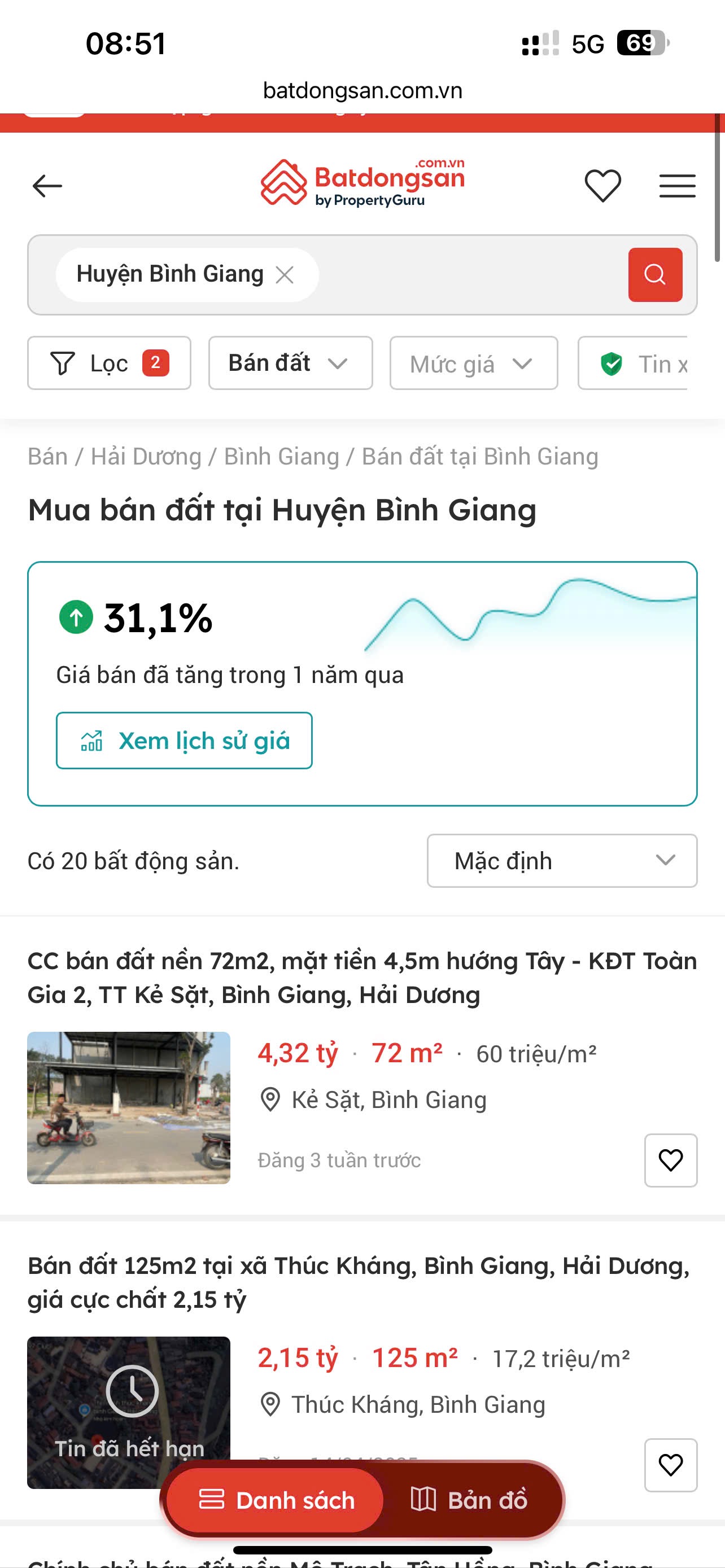Viewport: 725px width, 1568px height.
Task: Open the Lọc filter options
Action: 109,363
